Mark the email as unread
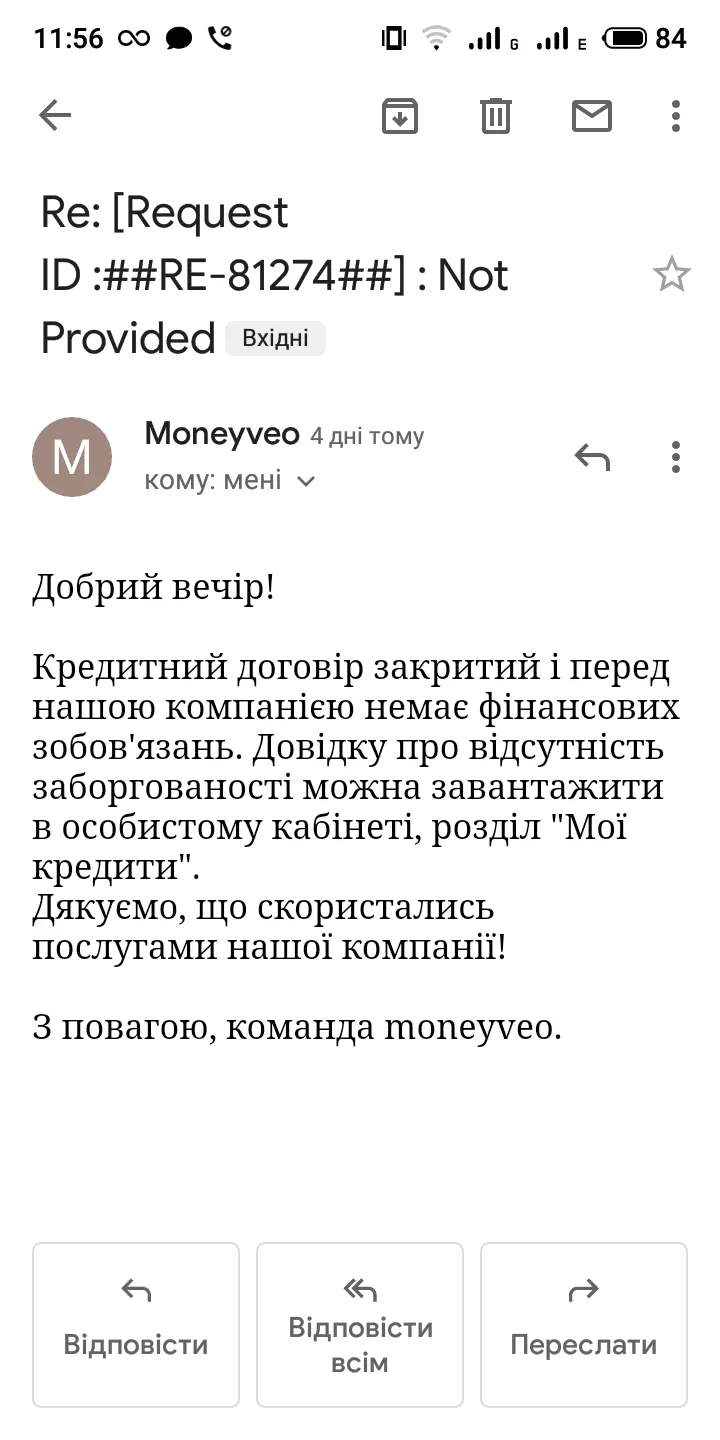 coord(592,117)
